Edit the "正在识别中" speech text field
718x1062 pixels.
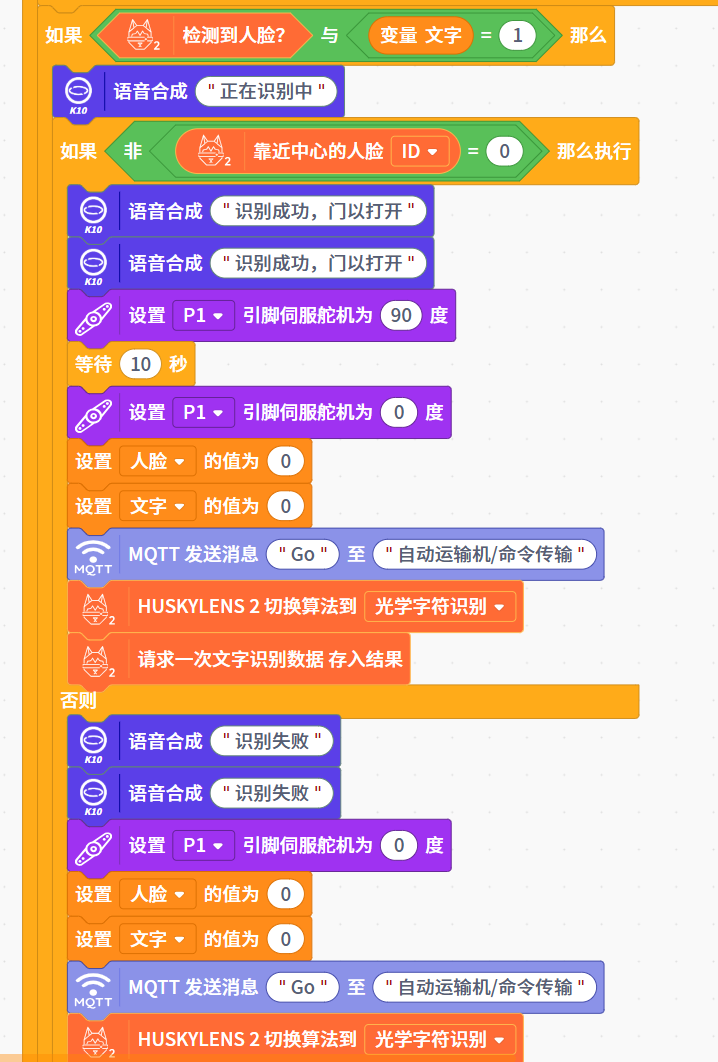(x=266, y=91)
